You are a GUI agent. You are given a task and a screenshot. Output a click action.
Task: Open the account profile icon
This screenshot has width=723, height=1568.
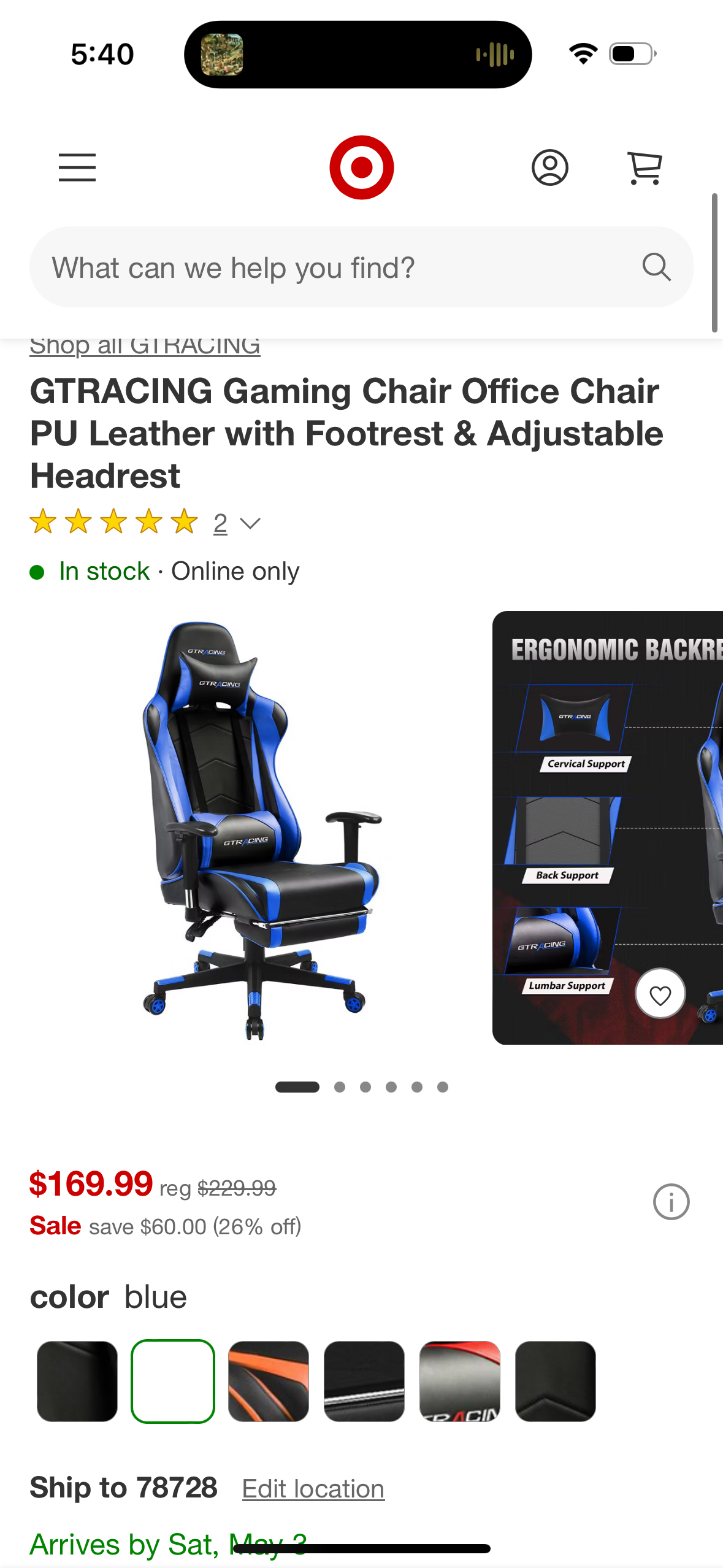(549, 167)
